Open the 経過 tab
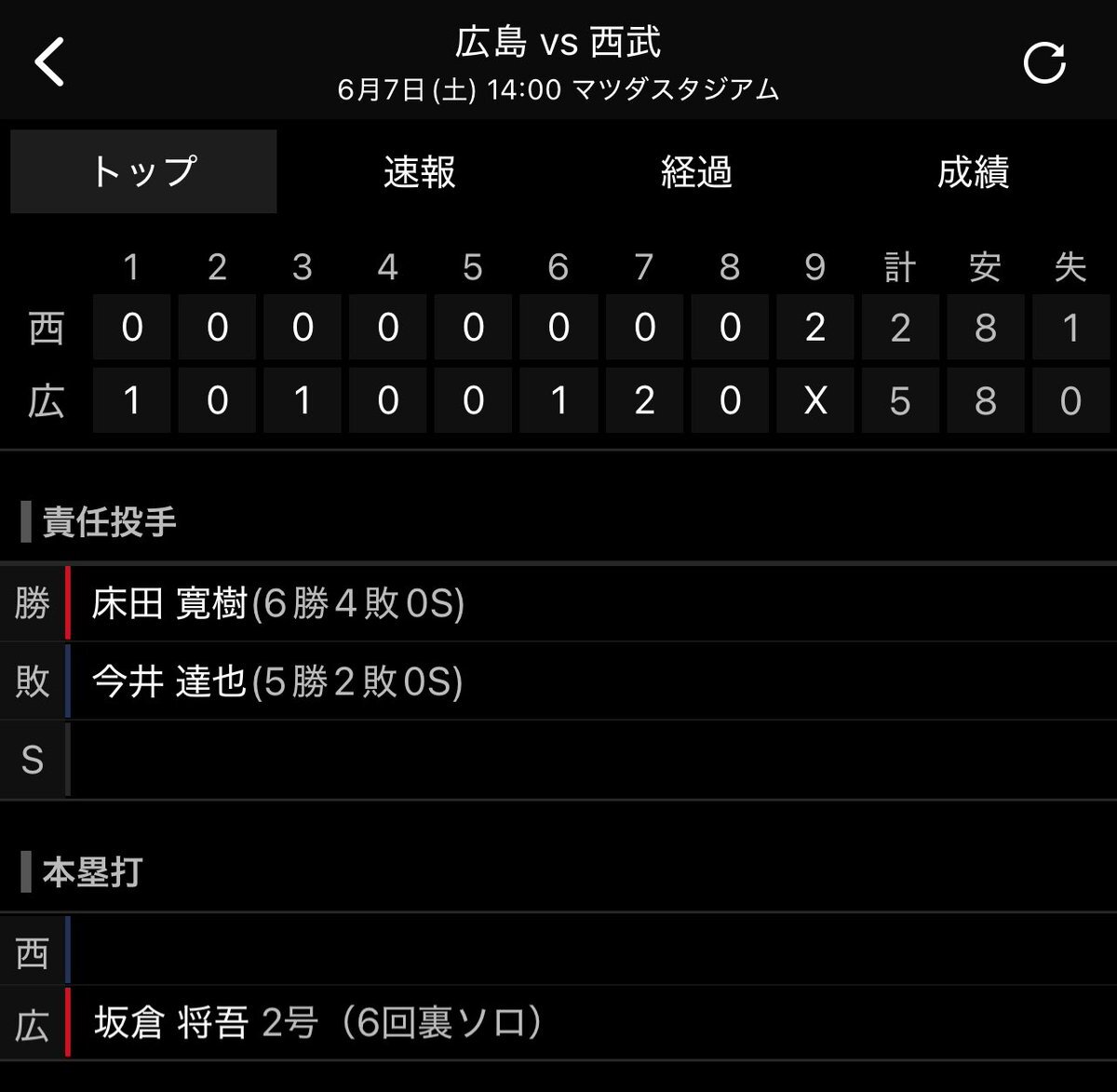1117x1092 pixels. (x=696, y=172)
